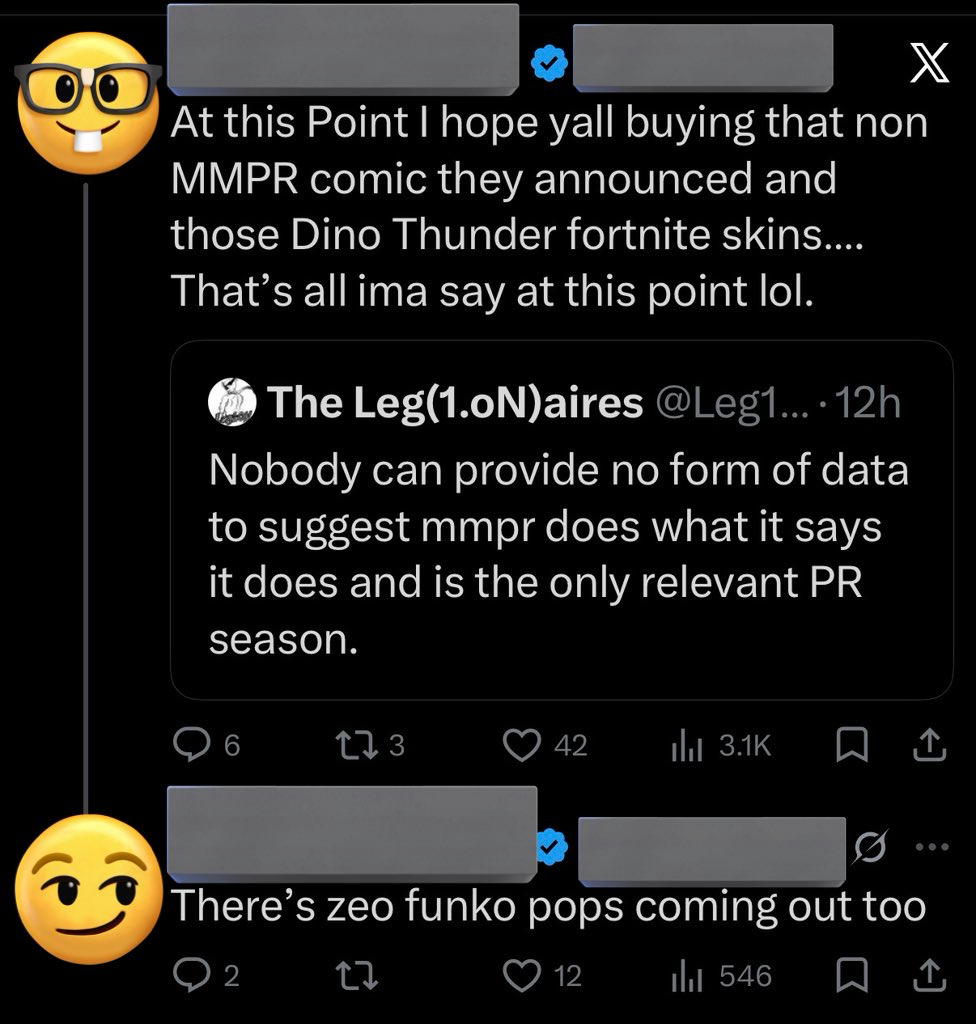Reply to the MMPR comic tweet
This screenshot has height=1024, width=976.
[x=190, y=745]
